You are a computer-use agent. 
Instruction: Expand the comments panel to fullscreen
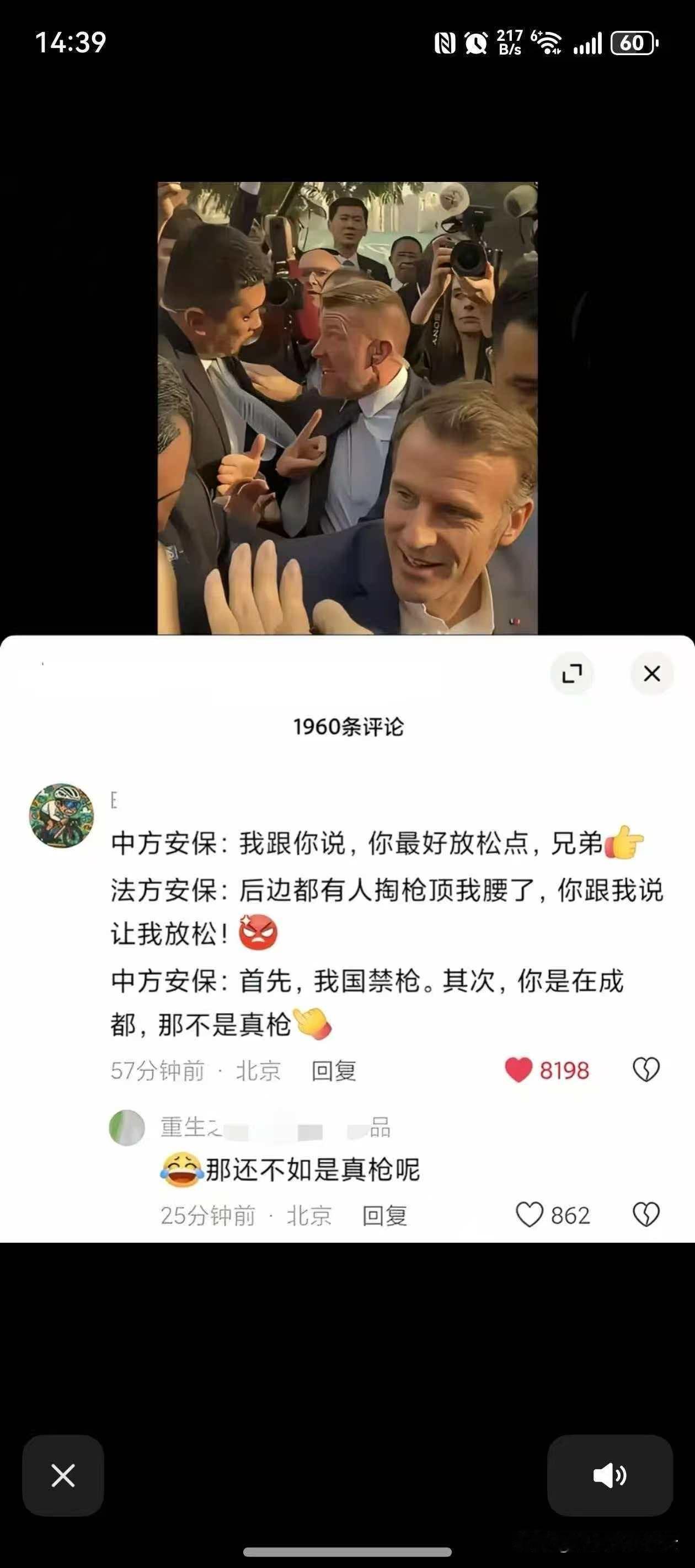coord(571,674)
